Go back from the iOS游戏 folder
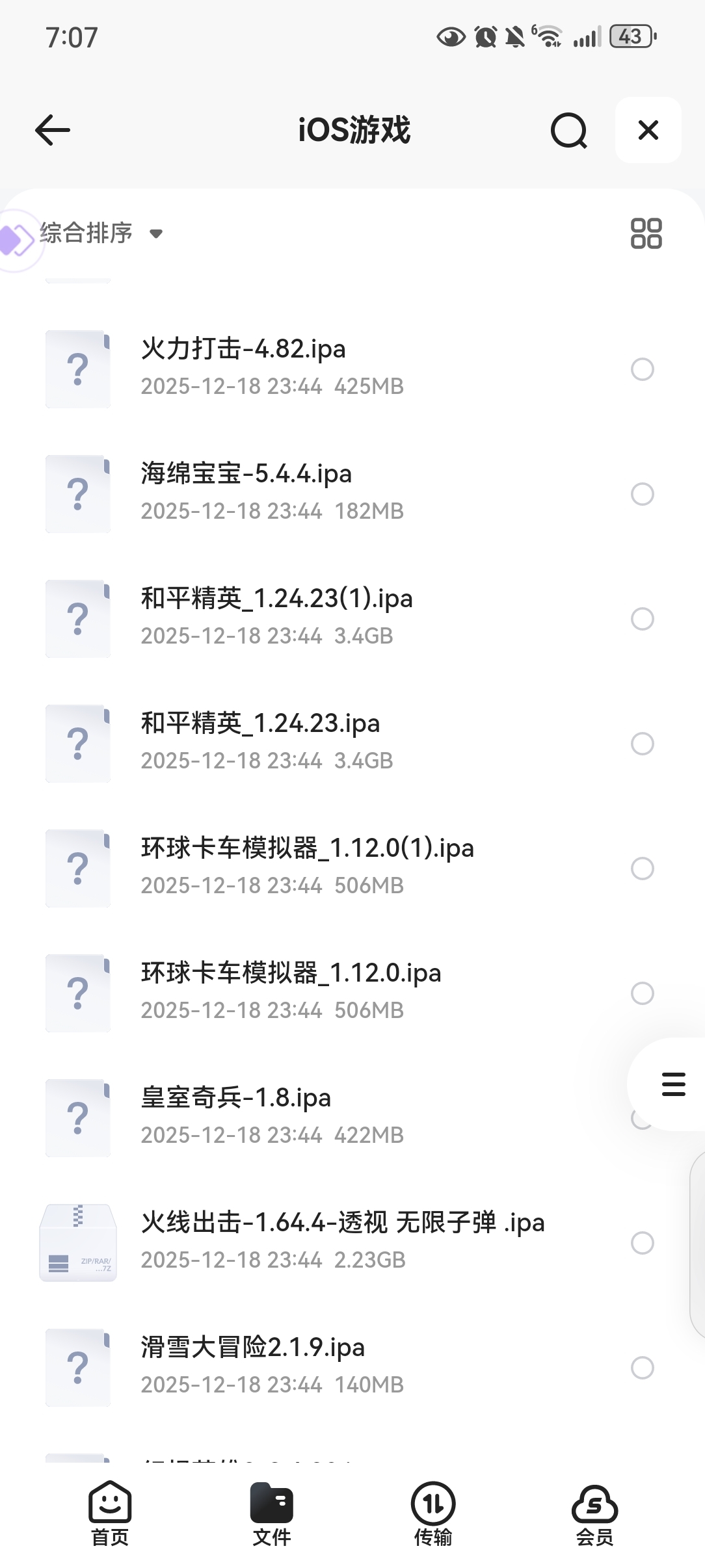 point(53,130)
